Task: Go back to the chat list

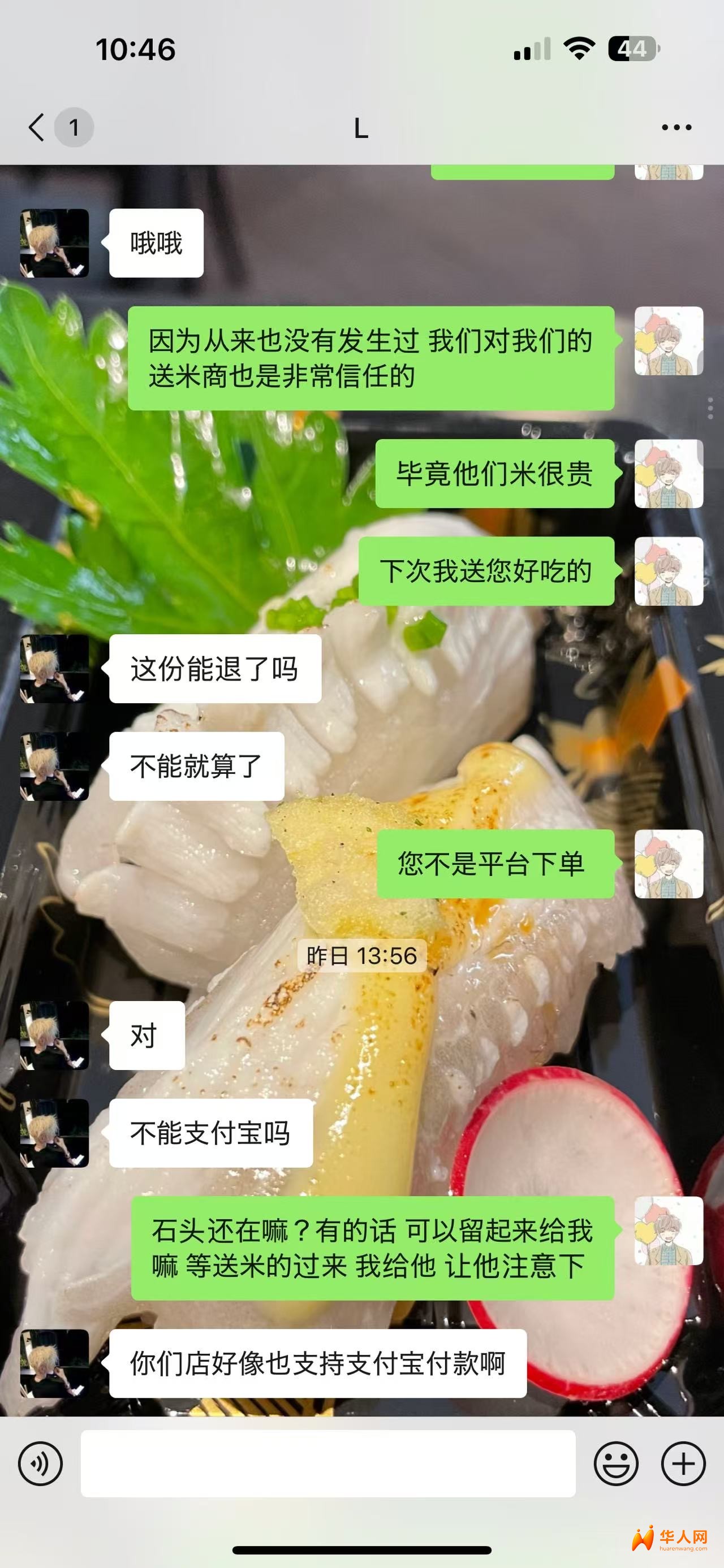Action: tap(38, 127)
